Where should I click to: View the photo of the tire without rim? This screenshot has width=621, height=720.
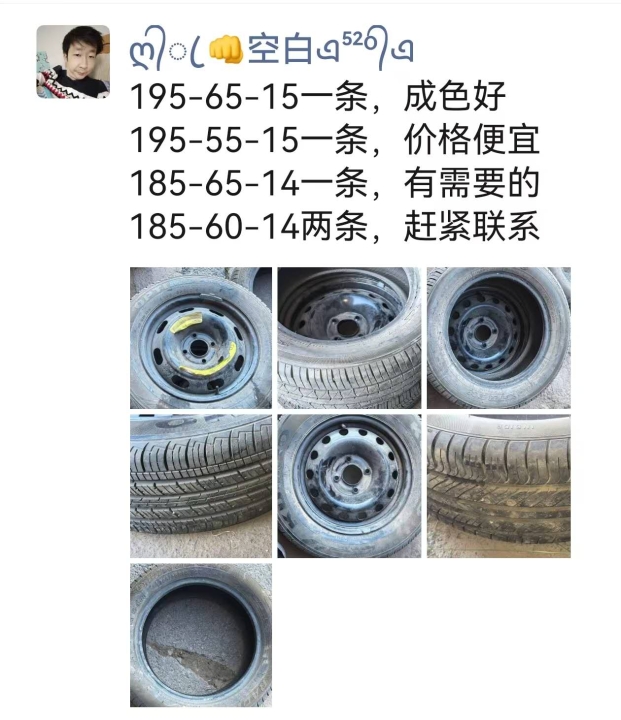click(x=200, y=635)
